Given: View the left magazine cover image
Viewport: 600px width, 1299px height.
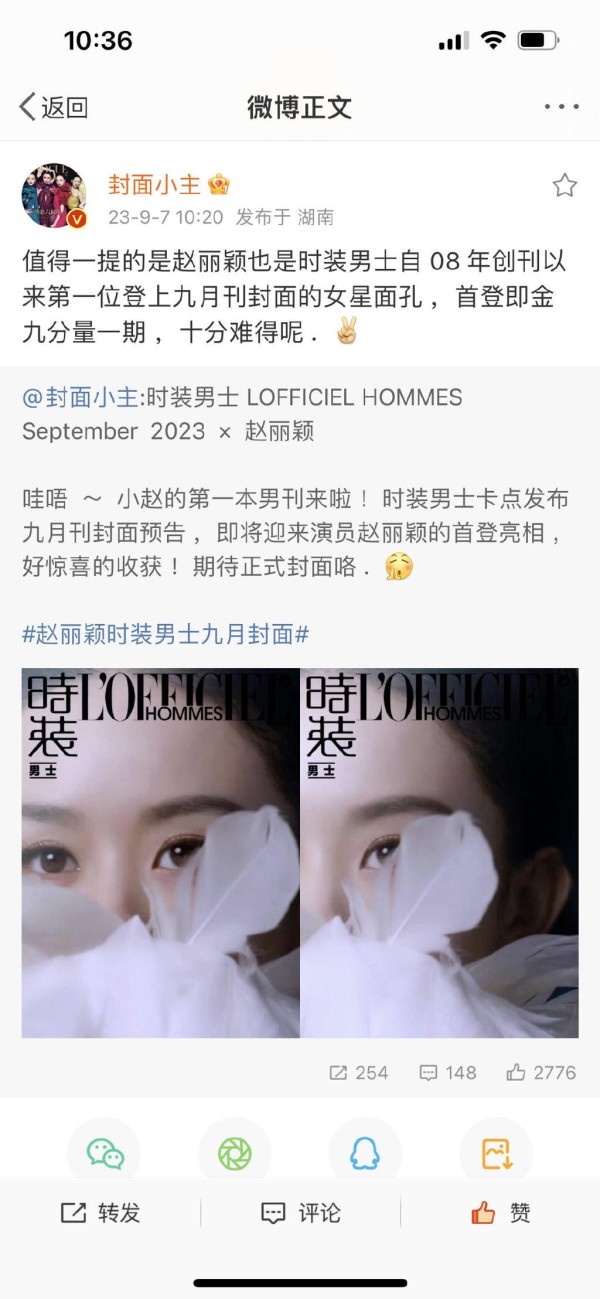Looking at the screenshot, I should [x=160, y=853].
